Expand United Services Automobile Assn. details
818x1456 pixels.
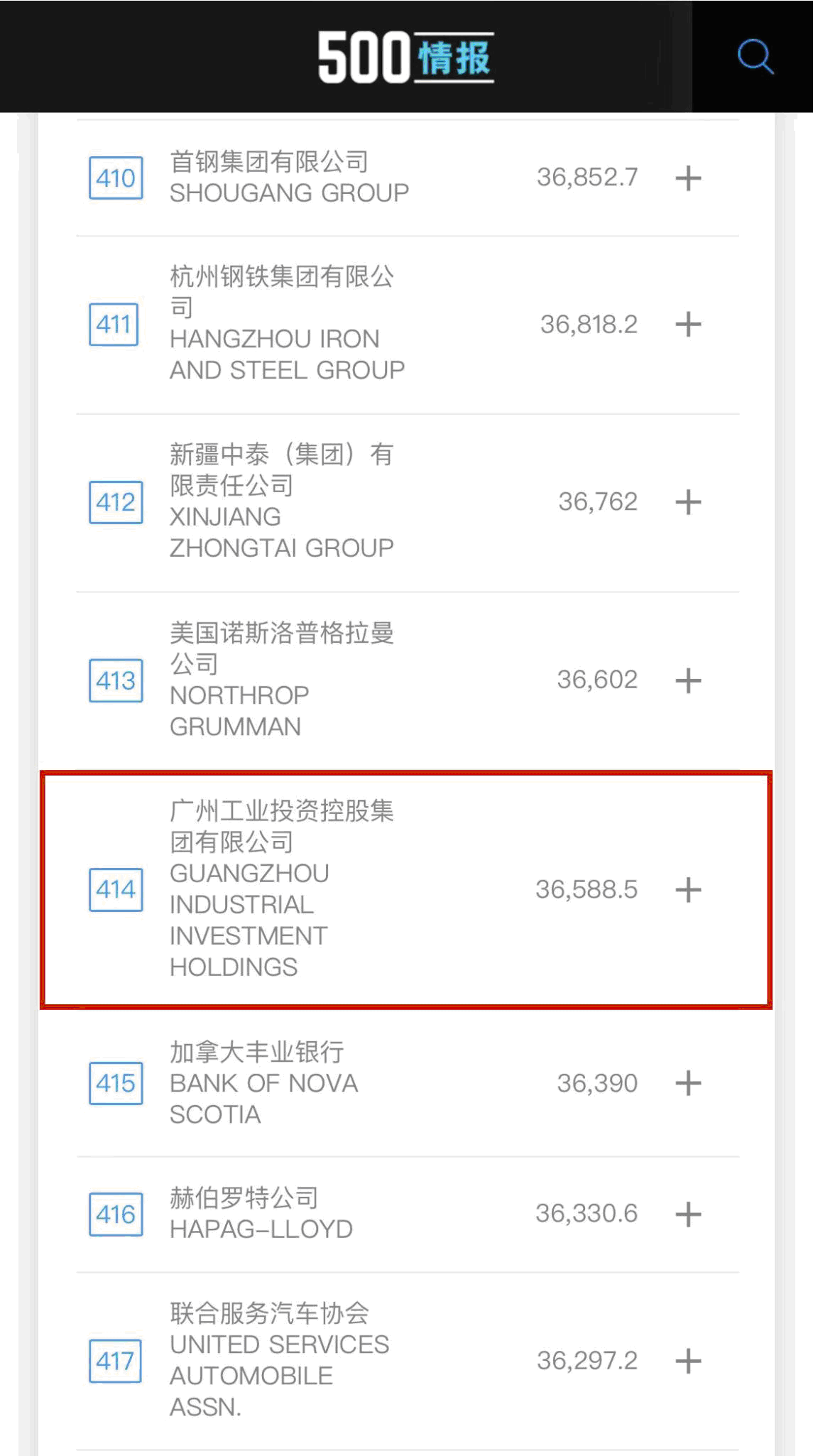pyautogui.click(x=688, y=1361)
